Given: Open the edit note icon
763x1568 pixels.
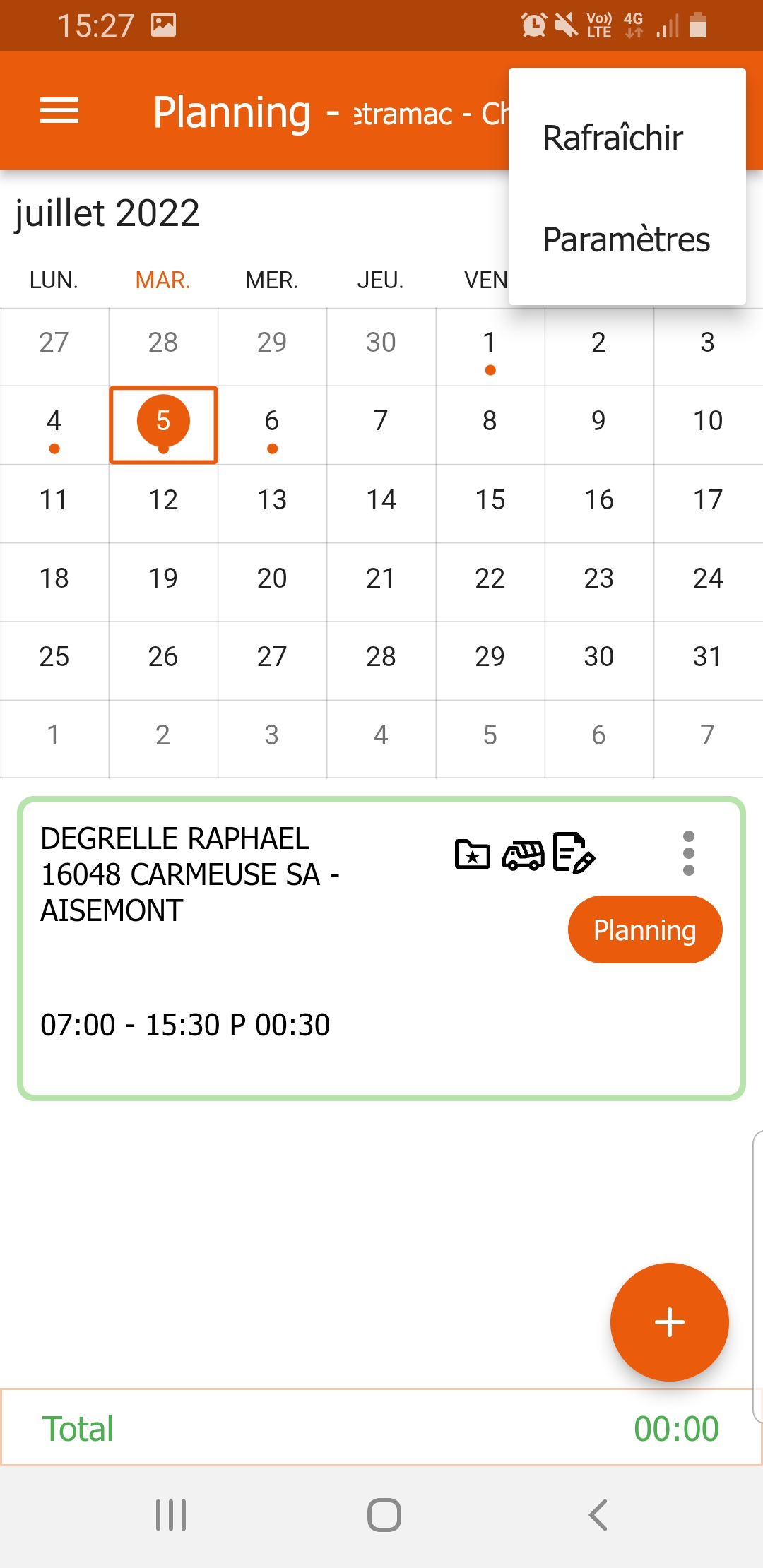Looking at the screenshot, I should pyautogui.click(x=574, y=853).
